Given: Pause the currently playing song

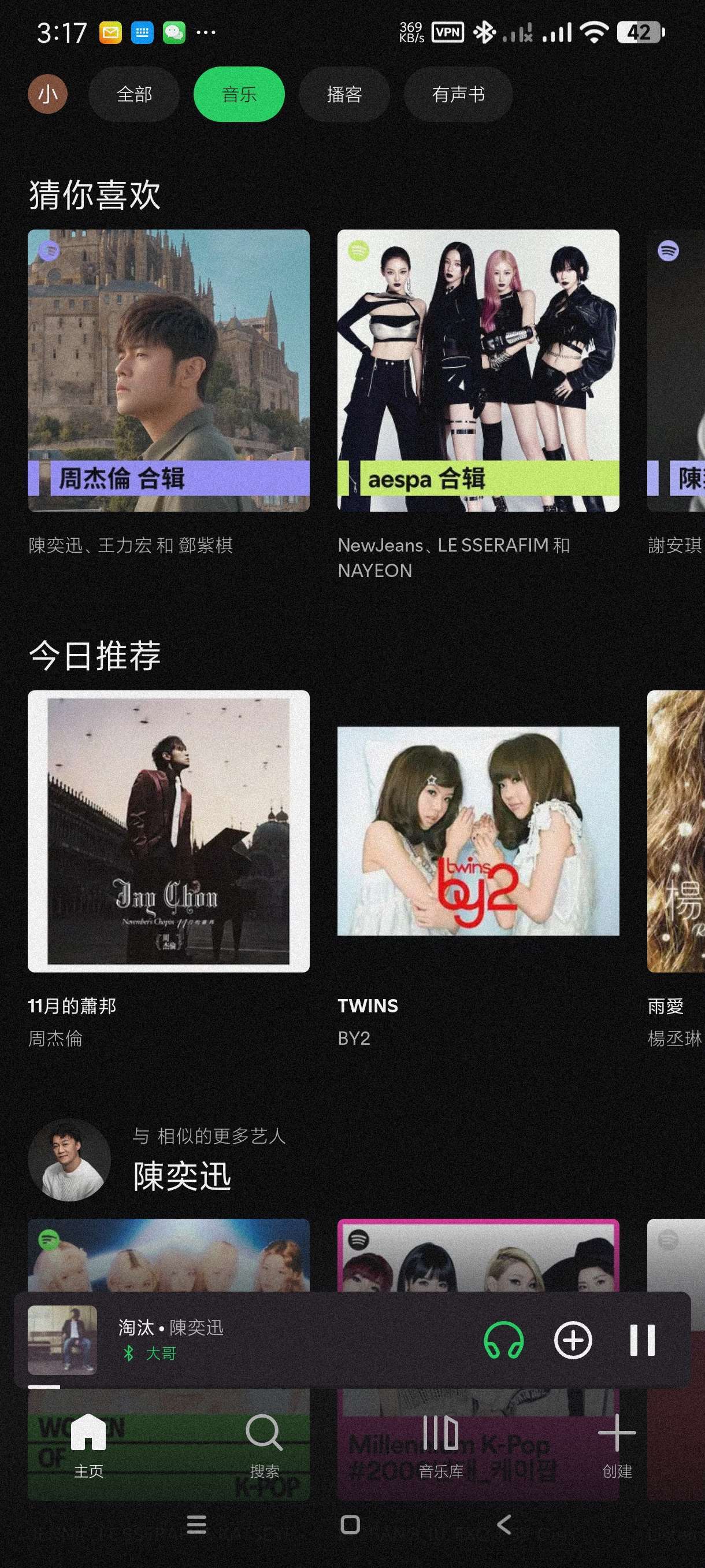Looking at the screenshot, I should (x=643, y=1340).
